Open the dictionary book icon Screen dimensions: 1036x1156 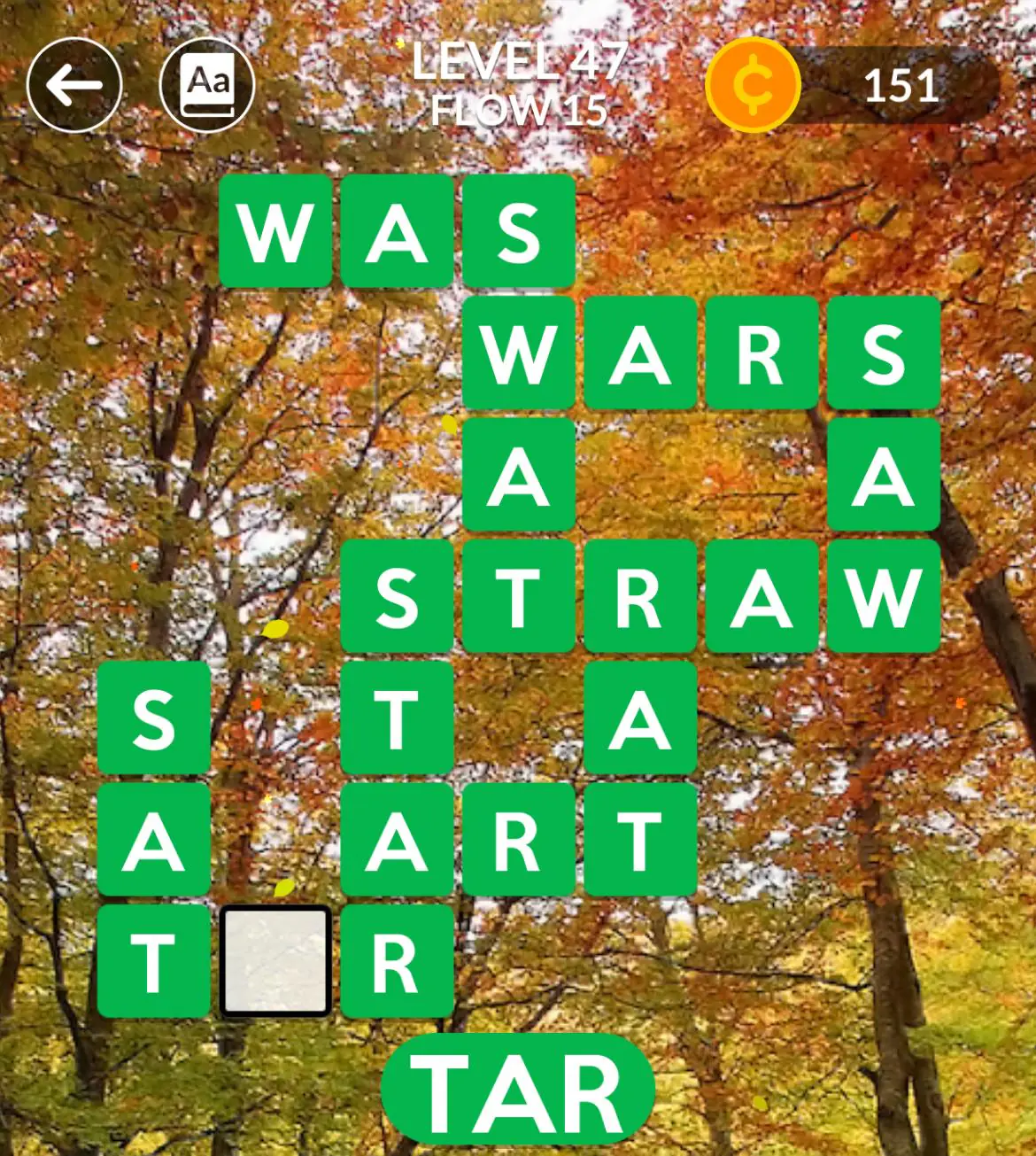(x=207, y=86)
